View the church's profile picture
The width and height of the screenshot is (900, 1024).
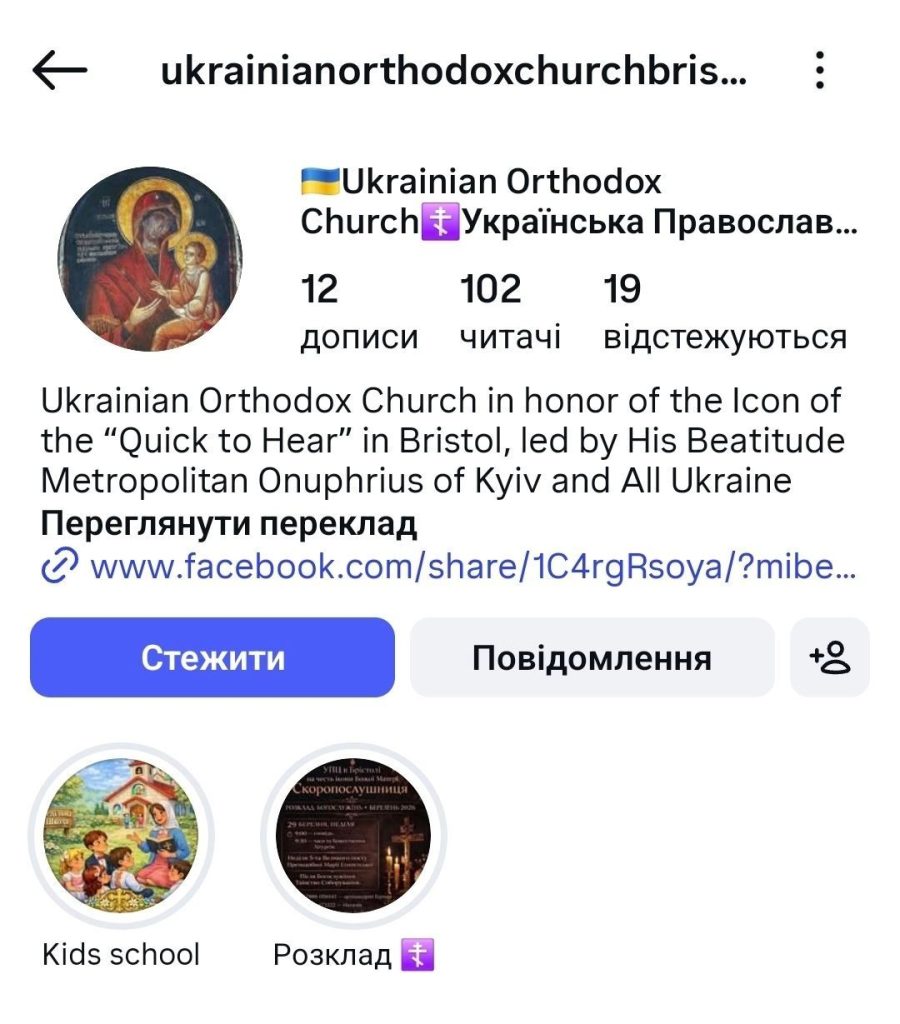[x=149, y=258]
